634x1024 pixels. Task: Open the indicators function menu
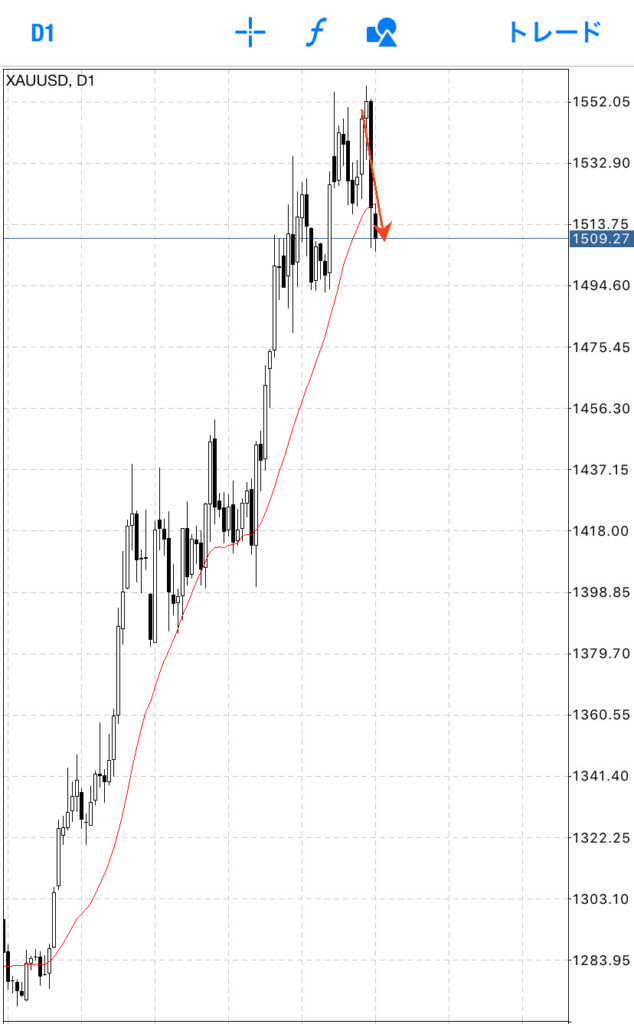(x=315, y=33)
